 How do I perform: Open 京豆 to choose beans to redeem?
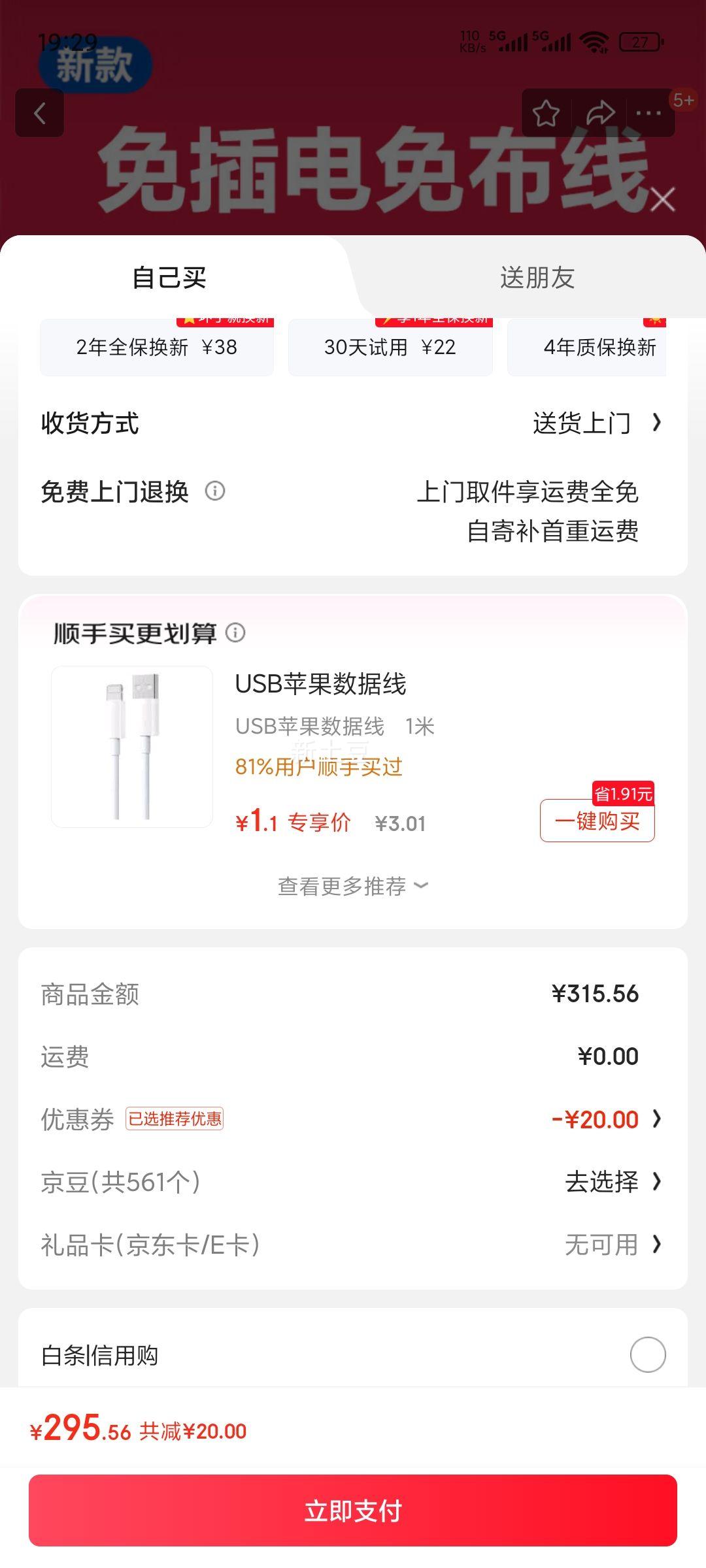tap(613, 1182)
